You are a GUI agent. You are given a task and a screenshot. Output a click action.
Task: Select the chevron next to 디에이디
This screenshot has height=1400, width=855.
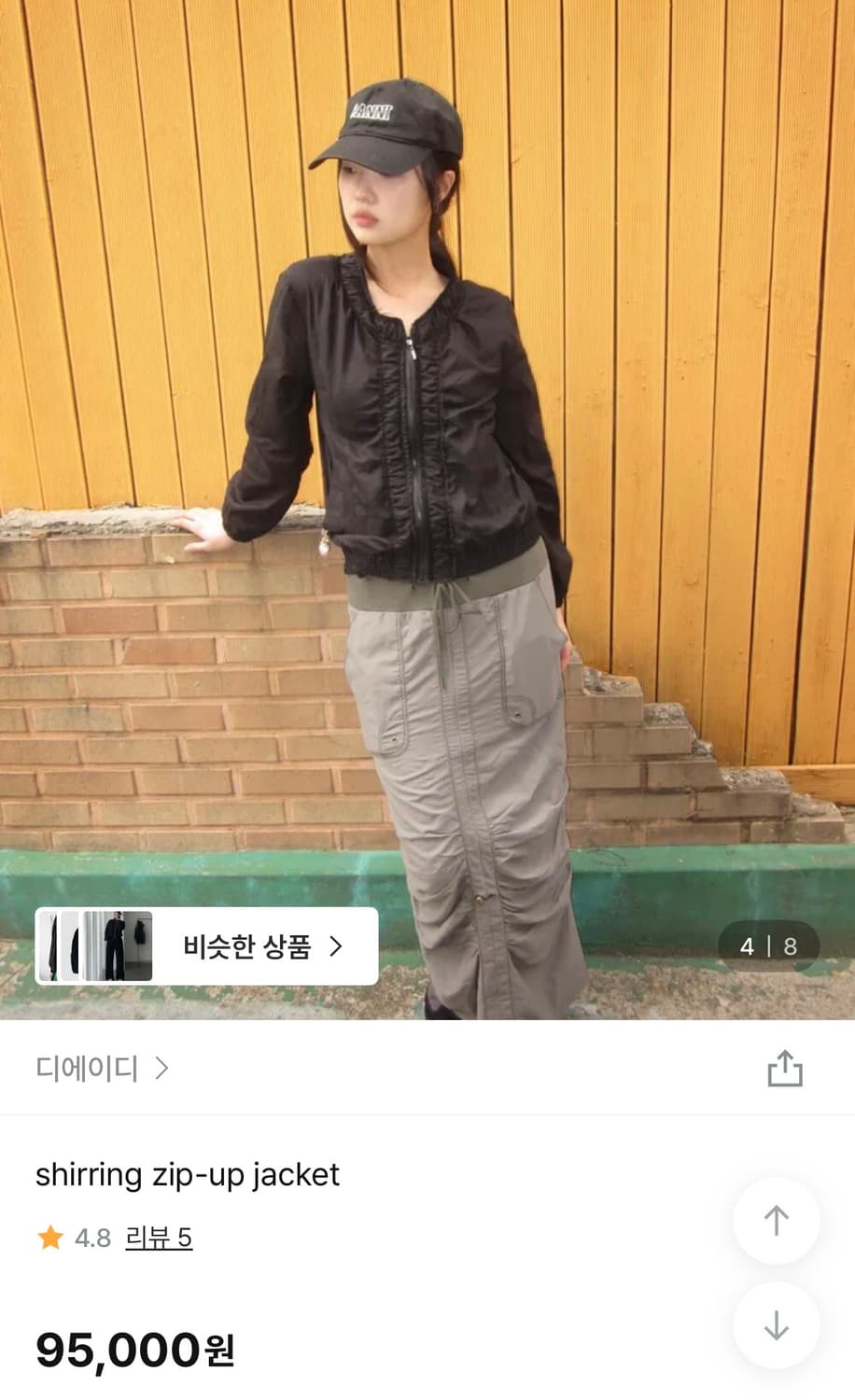click(x=164, y=1070)
